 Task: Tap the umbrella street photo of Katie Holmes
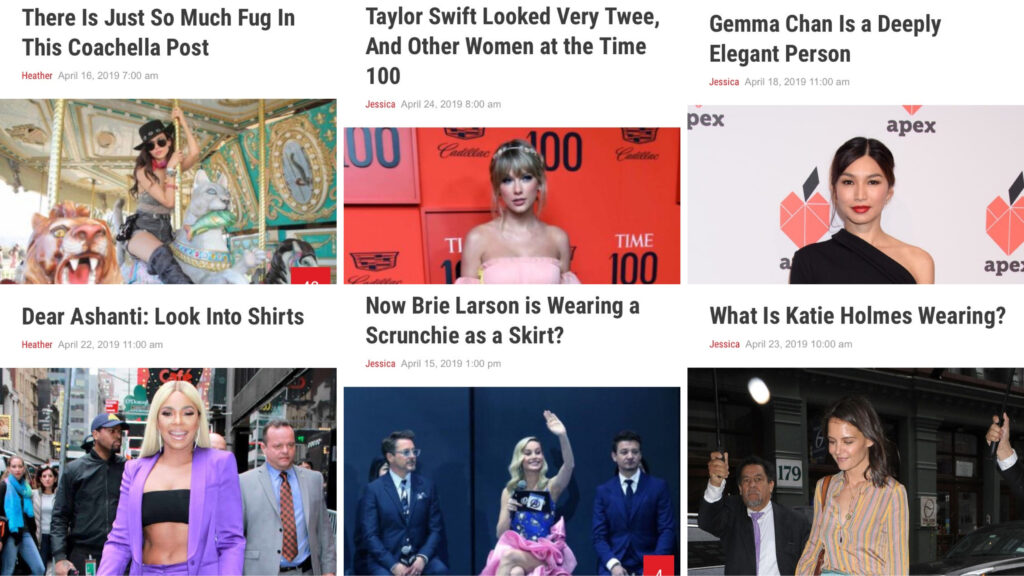point(855,471)
